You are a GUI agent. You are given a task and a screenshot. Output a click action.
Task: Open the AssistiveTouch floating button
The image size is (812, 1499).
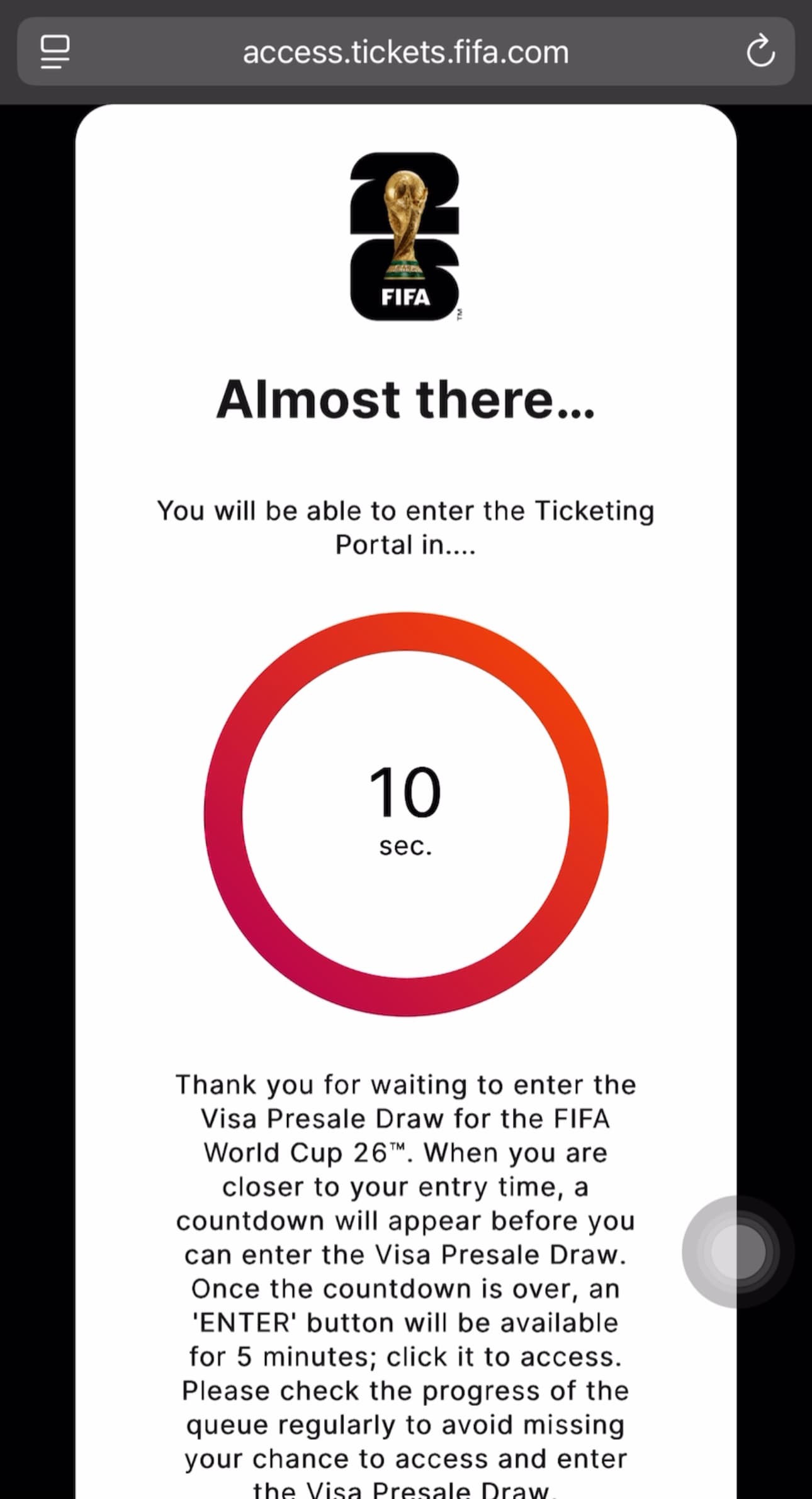point(738,1252)
